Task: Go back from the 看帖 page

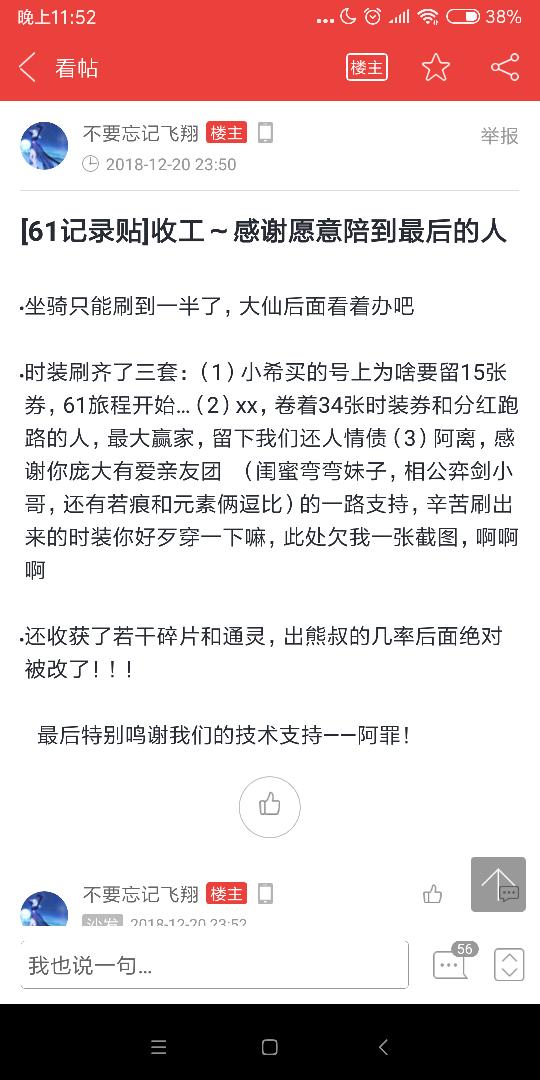Action: [26, 68]
